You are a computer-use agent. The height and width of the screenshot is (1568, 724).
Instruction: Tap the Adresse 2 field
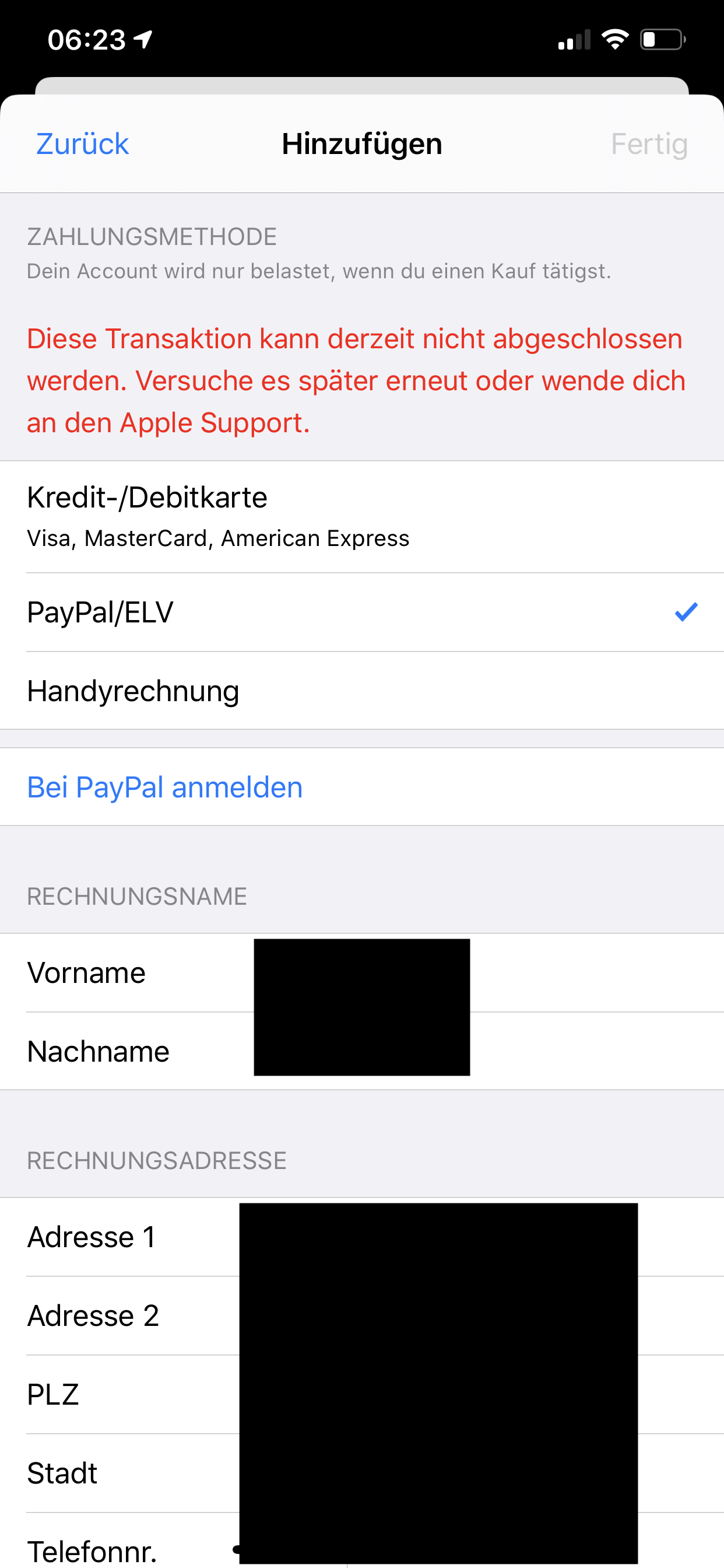362,1315
